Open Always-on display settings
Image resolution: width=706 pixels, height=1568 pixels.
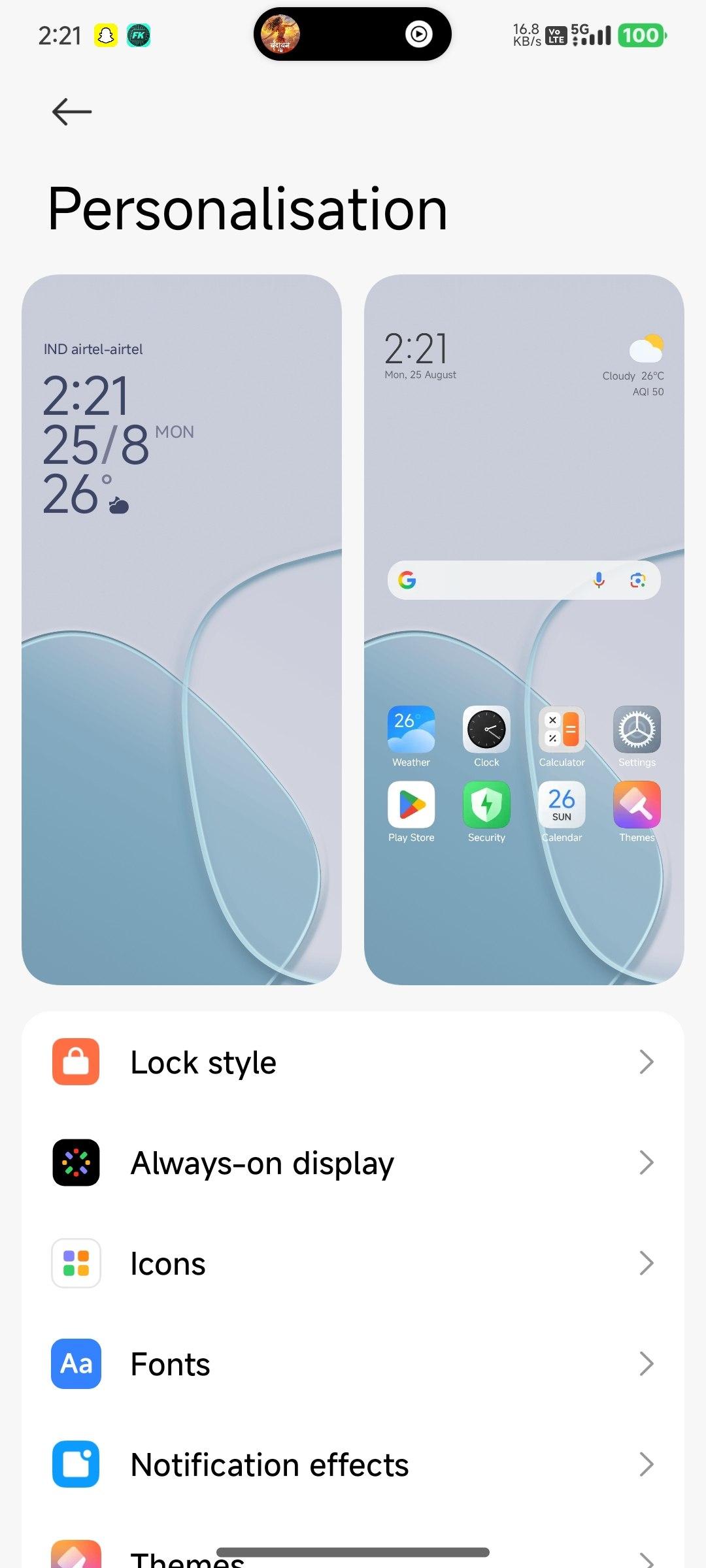[353, 1163]
